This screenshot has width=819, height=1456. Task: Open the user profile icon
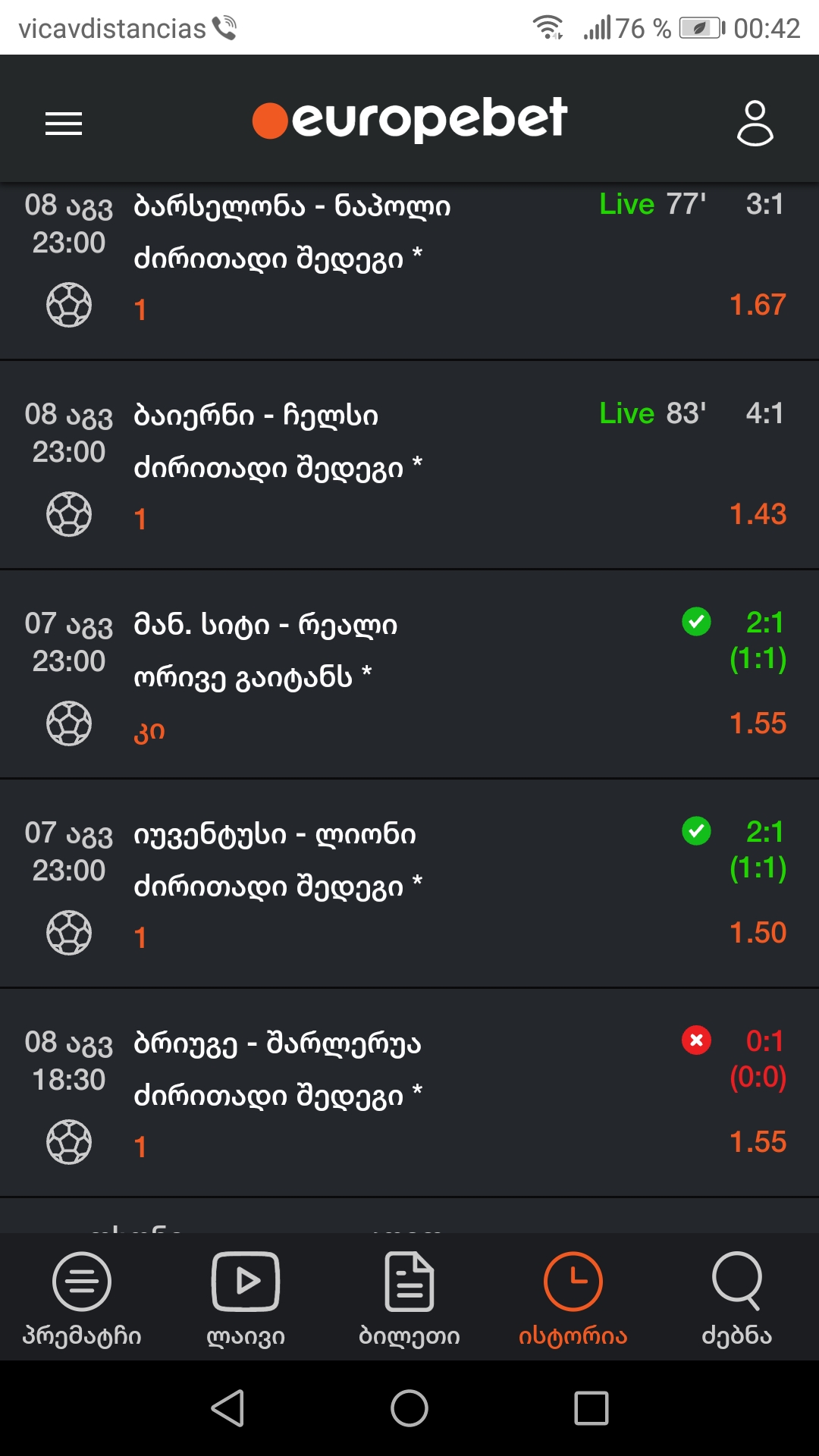pyautogui.click(x=755, y=123)
